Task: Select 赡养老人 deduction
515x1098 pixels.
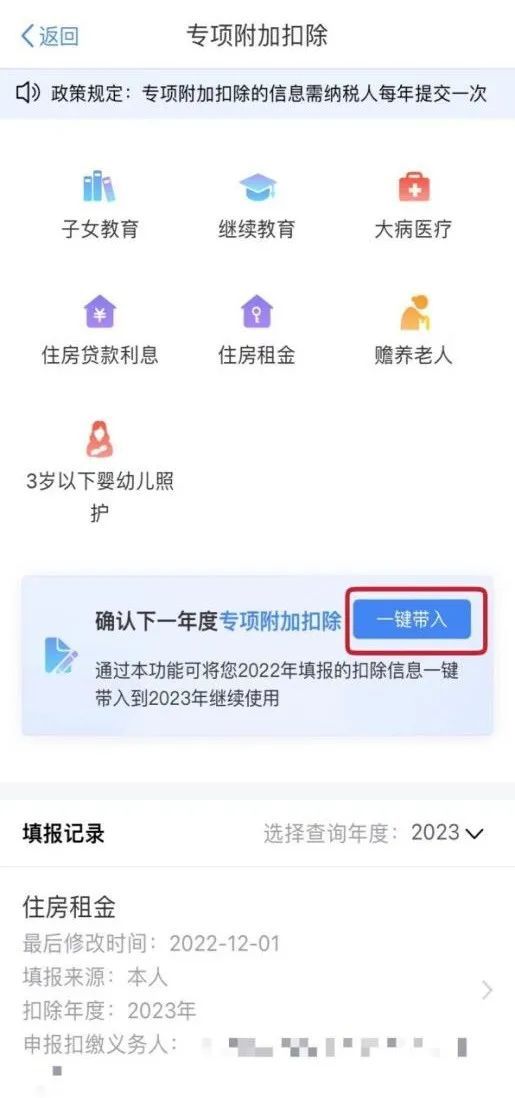Action: pos(413,331)
